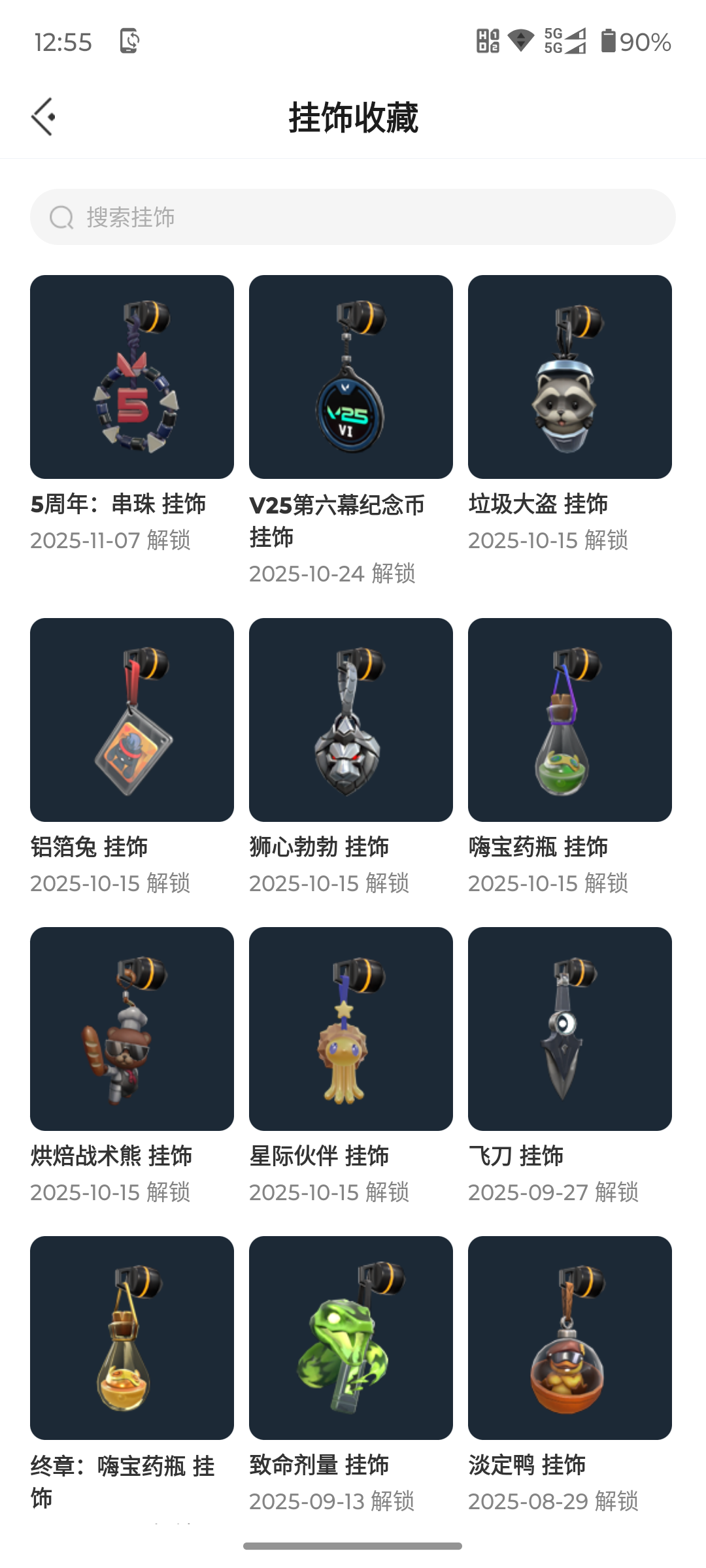Image resolution: width=706 pixels, height=1568 pixels.
Task: Tap the search magnifier icon
Action: coord(61,216)
